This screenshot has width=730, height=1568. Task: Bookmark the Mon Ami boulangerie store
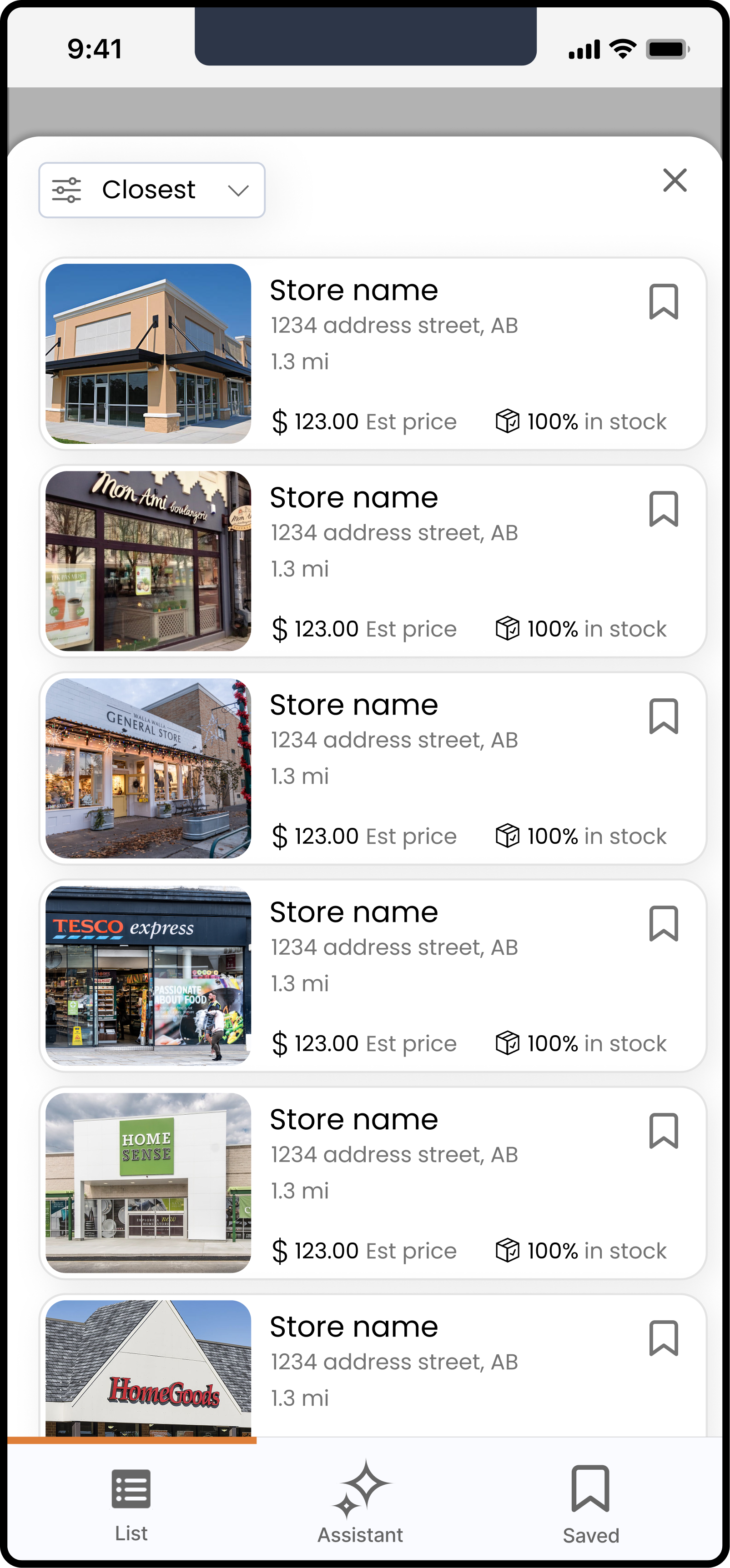coord(664,508)
